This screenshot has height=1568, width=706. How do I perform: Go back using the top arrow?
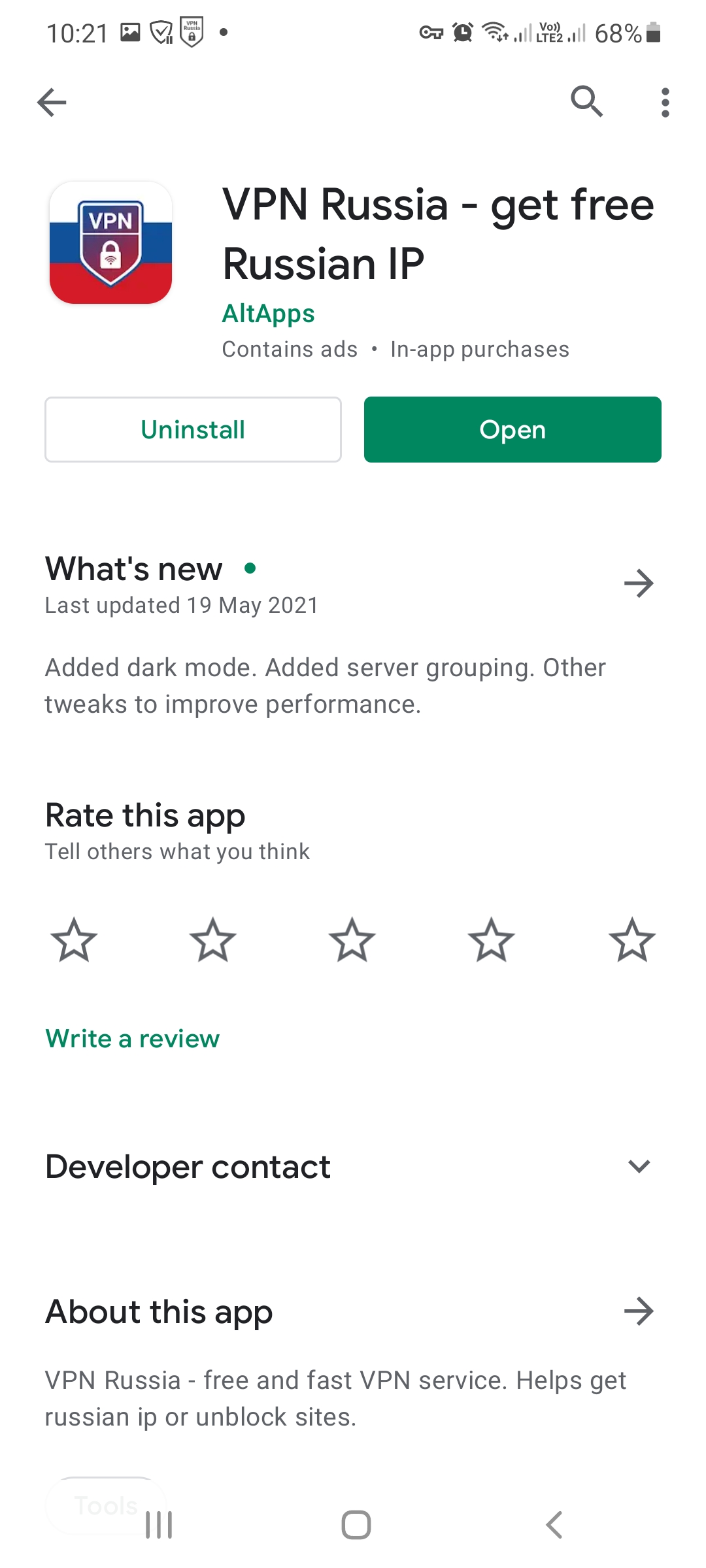click(52, 103)
